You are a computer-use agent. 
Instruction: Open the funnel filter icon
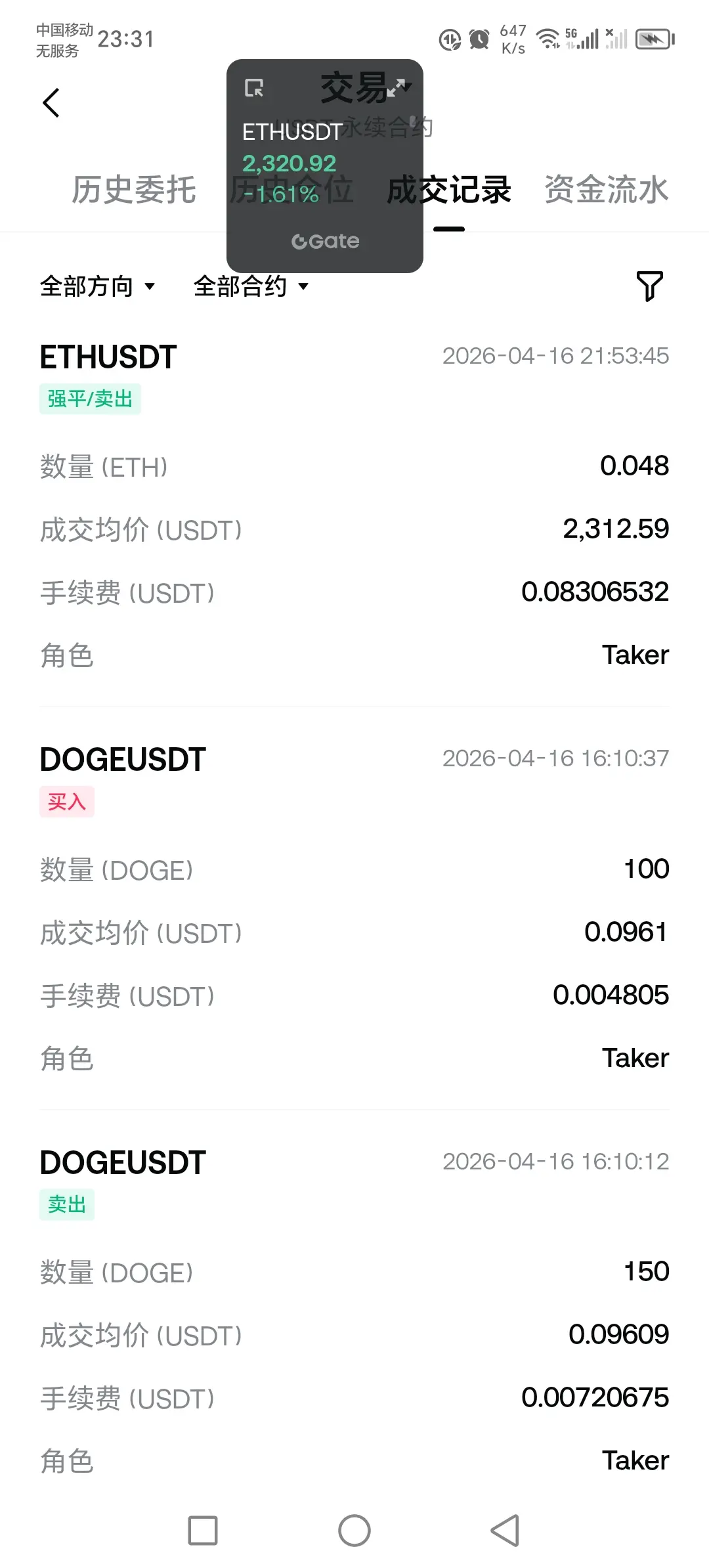pos(649,286)
